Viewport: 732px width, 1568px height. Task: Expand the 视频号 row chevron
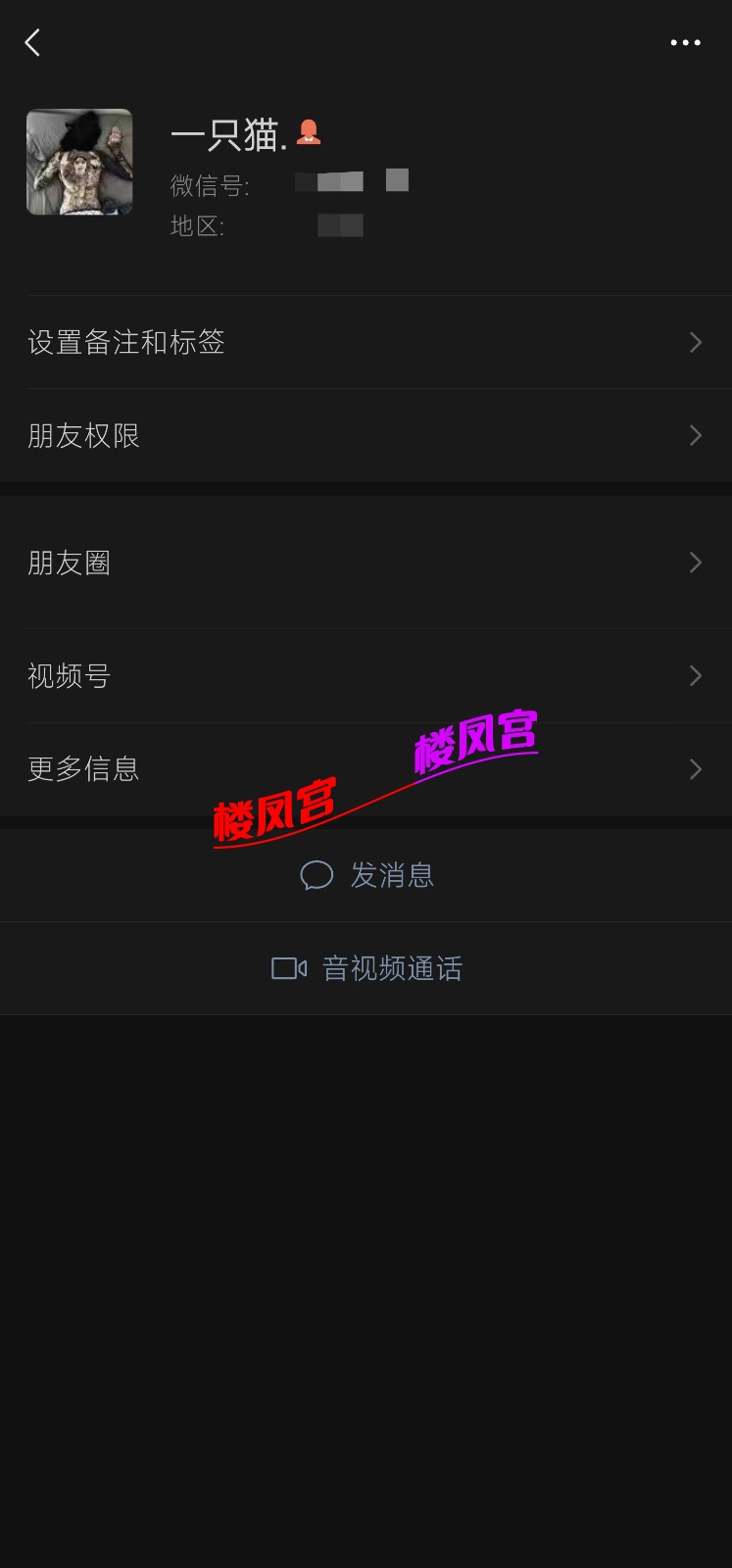point(695,675)
